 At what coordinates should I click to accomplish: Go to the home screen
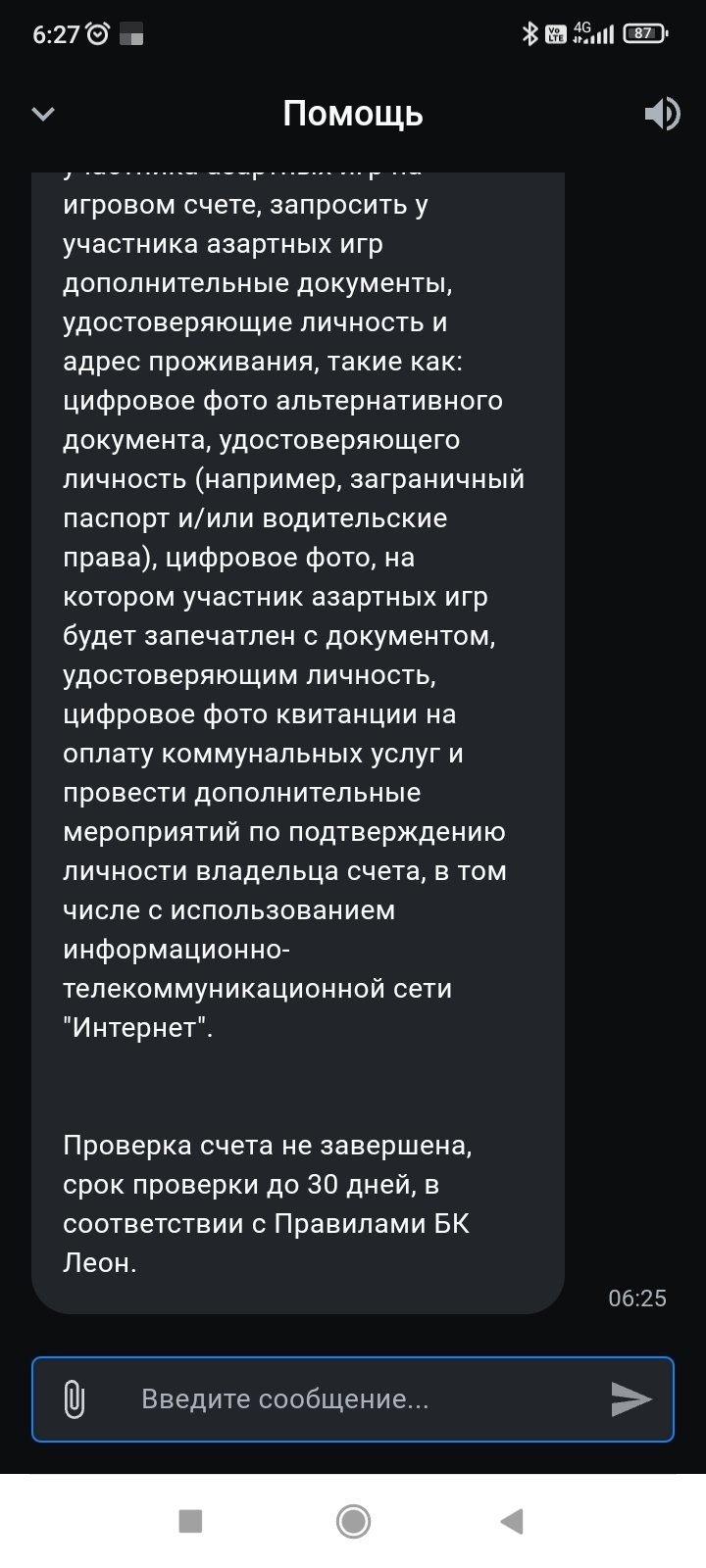(x=353, y=1521)
